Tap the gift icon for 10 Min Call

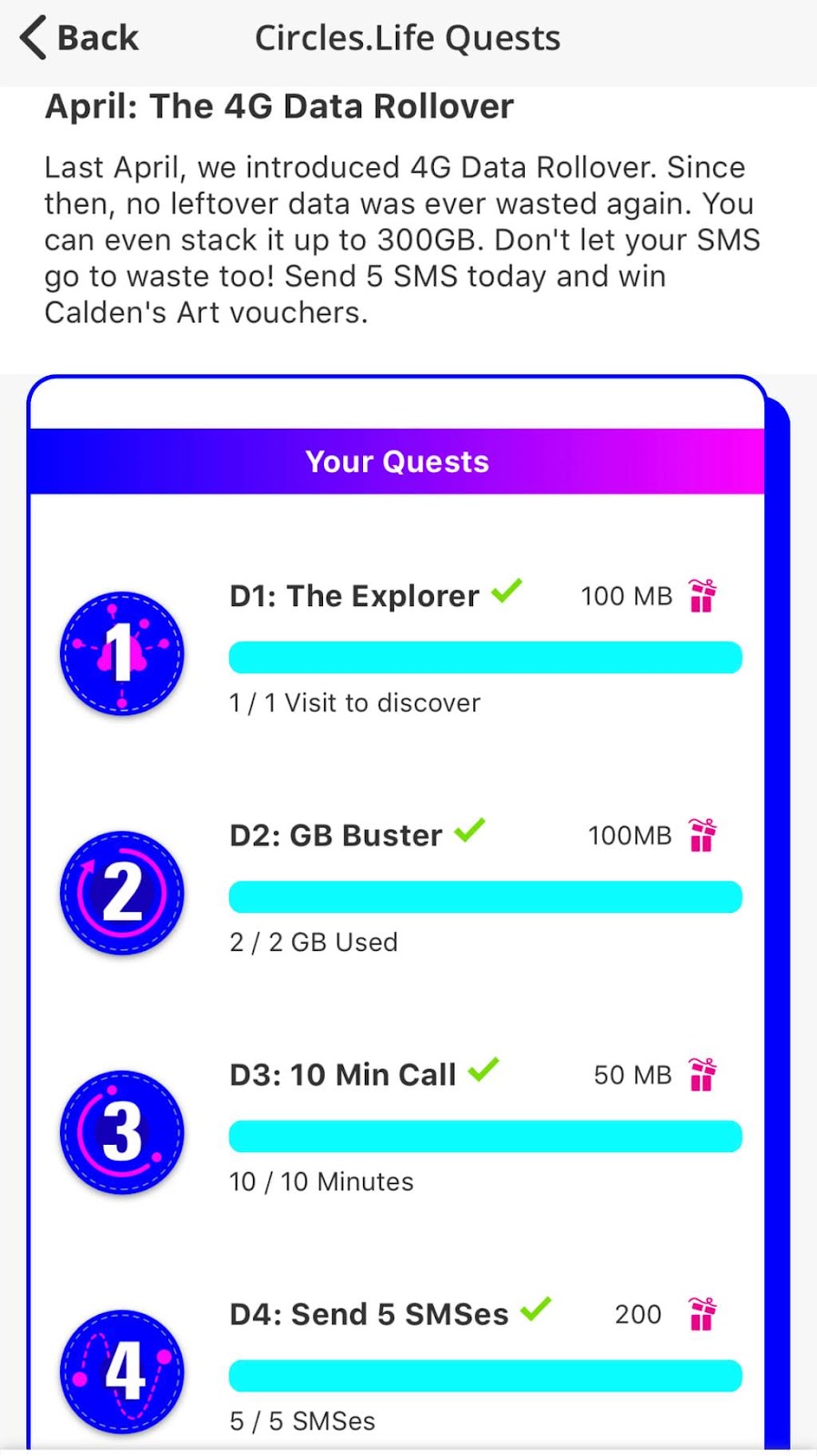coord(702,1075)
